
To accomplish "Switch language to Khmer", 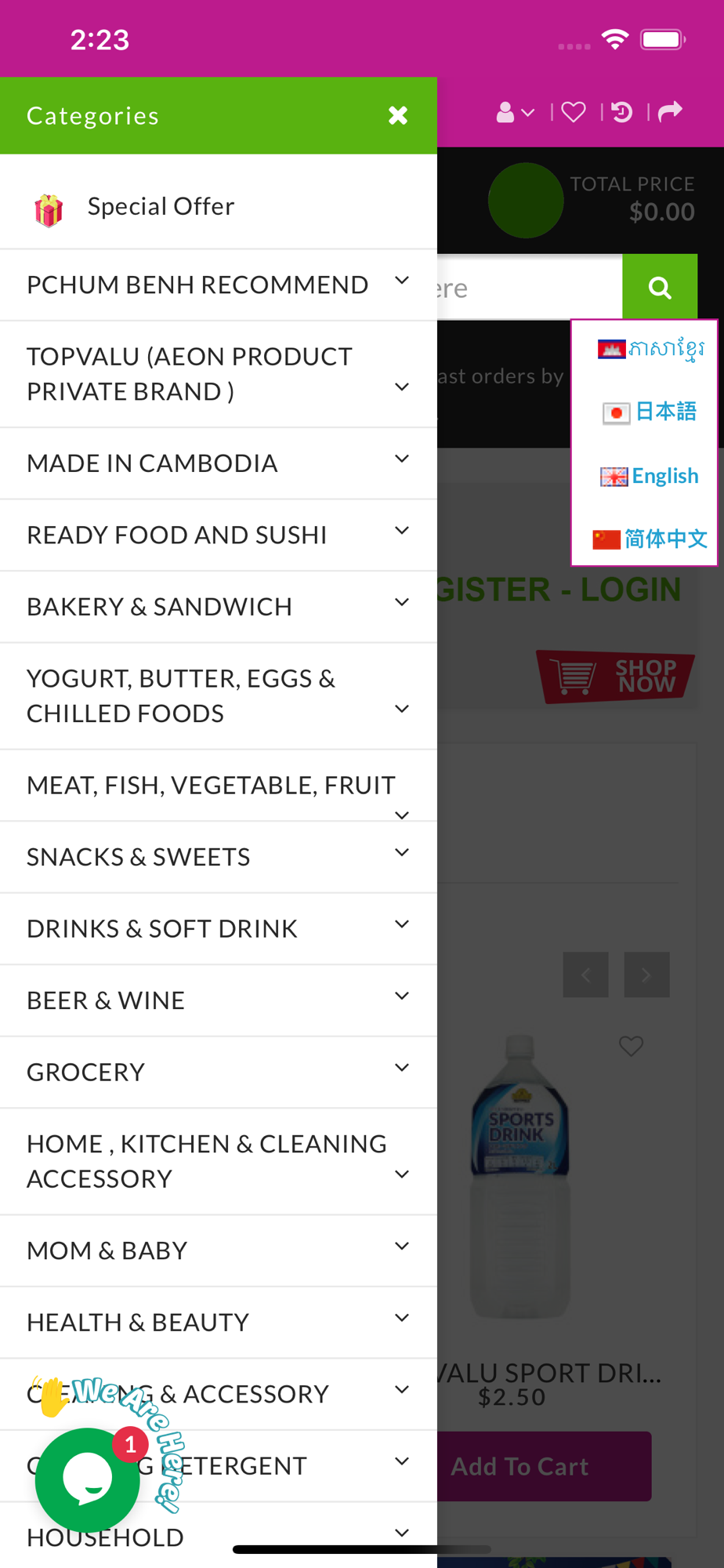I will (651, 348).
